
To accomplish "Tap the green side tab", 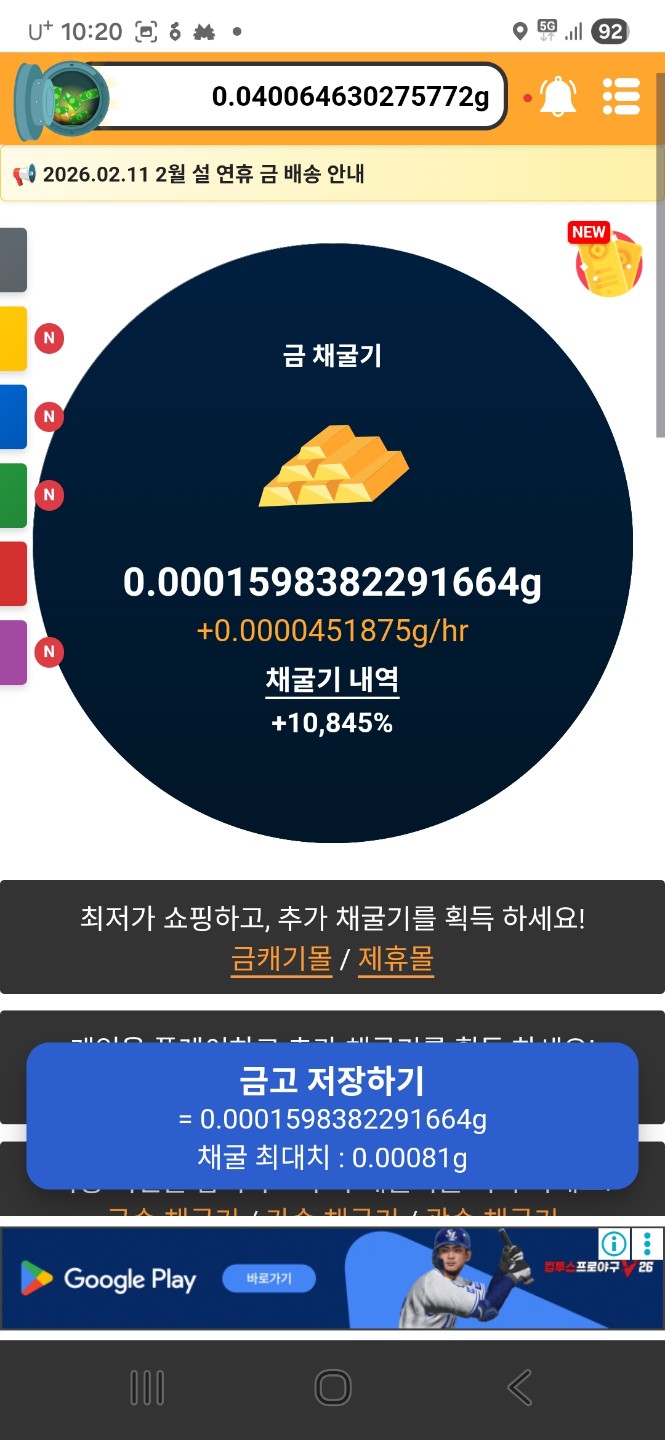I will click(x=13, y=495).
